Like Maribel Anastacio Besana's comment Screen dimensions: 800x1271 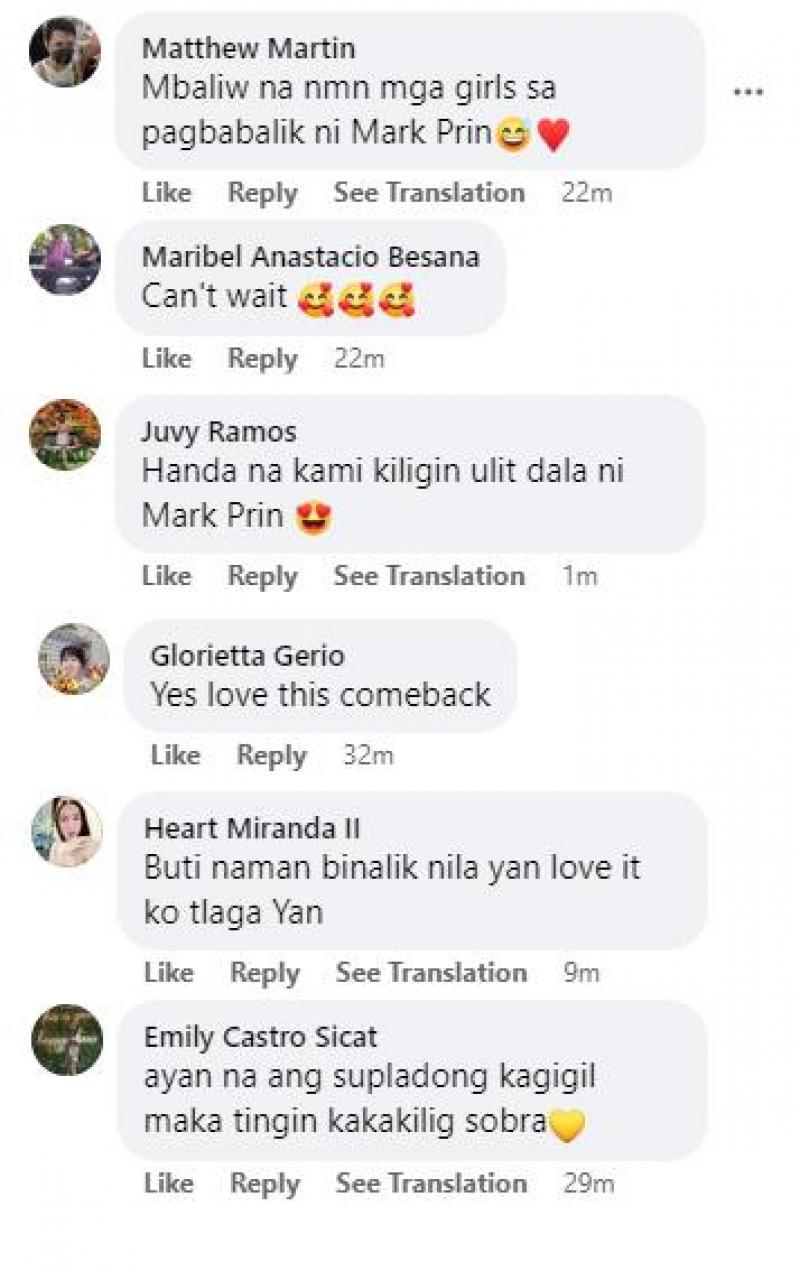(x=166, y=359)
